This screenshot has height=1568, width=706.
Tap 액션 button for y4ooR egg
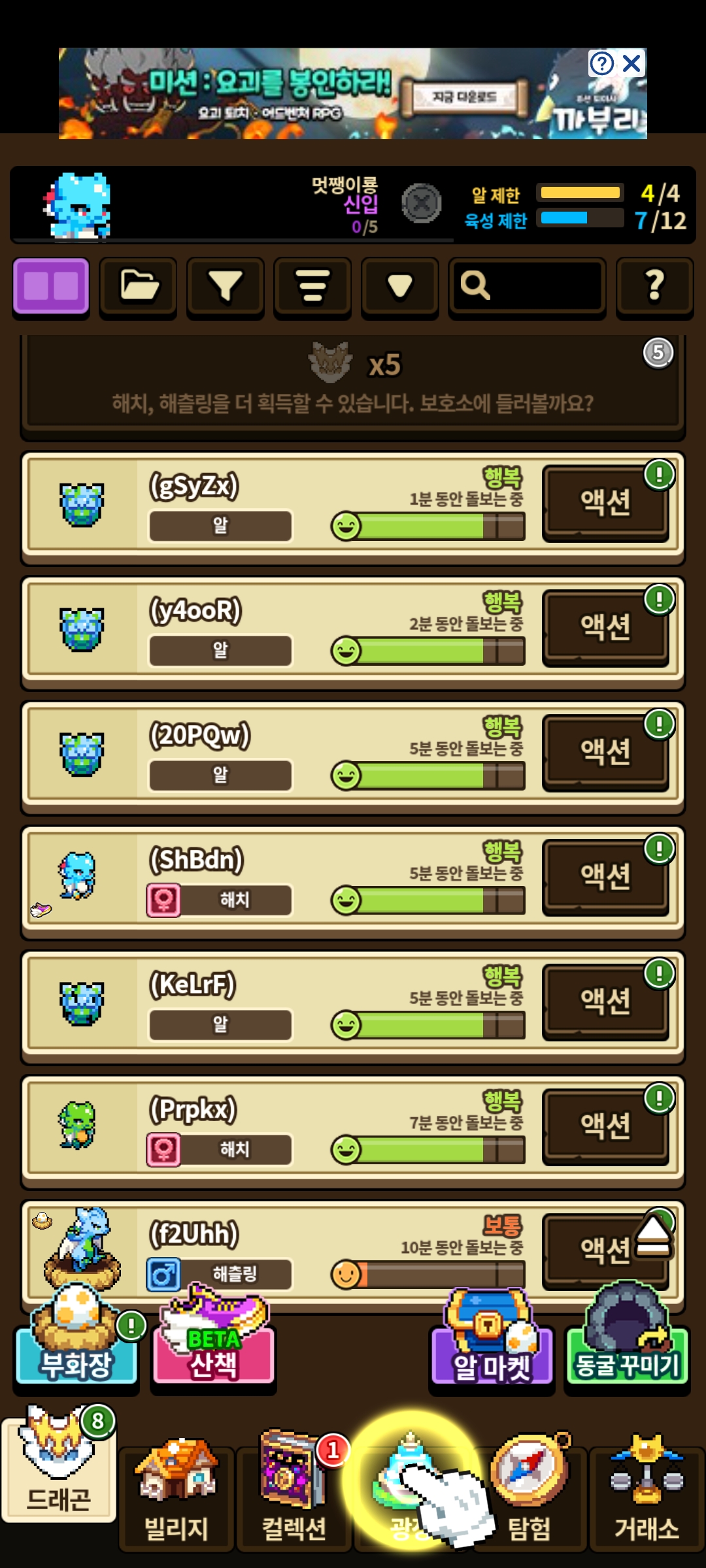coord(605,627)
